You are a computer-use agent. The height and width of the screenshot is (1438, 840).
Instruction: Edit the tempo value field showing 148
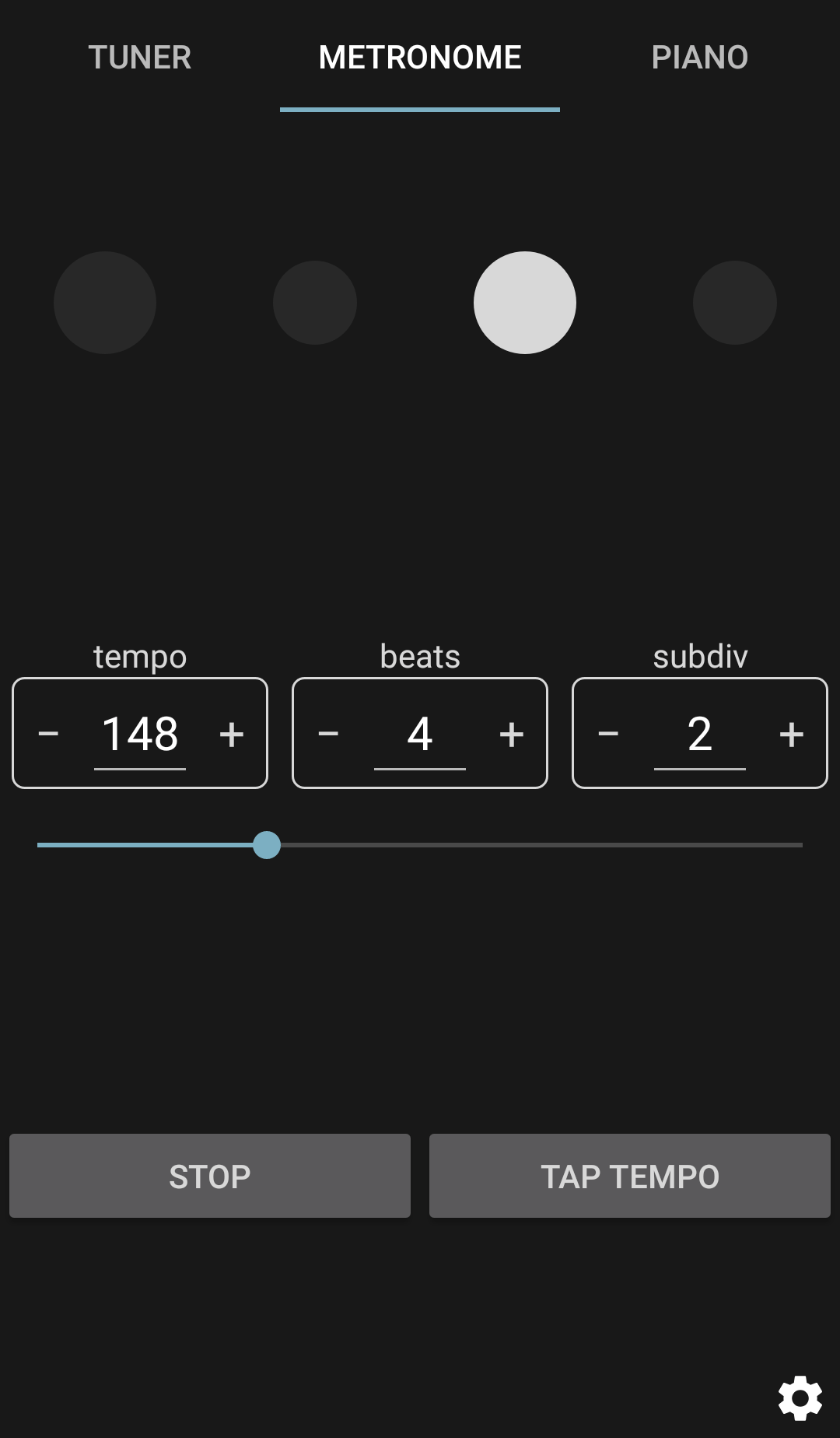140,734
